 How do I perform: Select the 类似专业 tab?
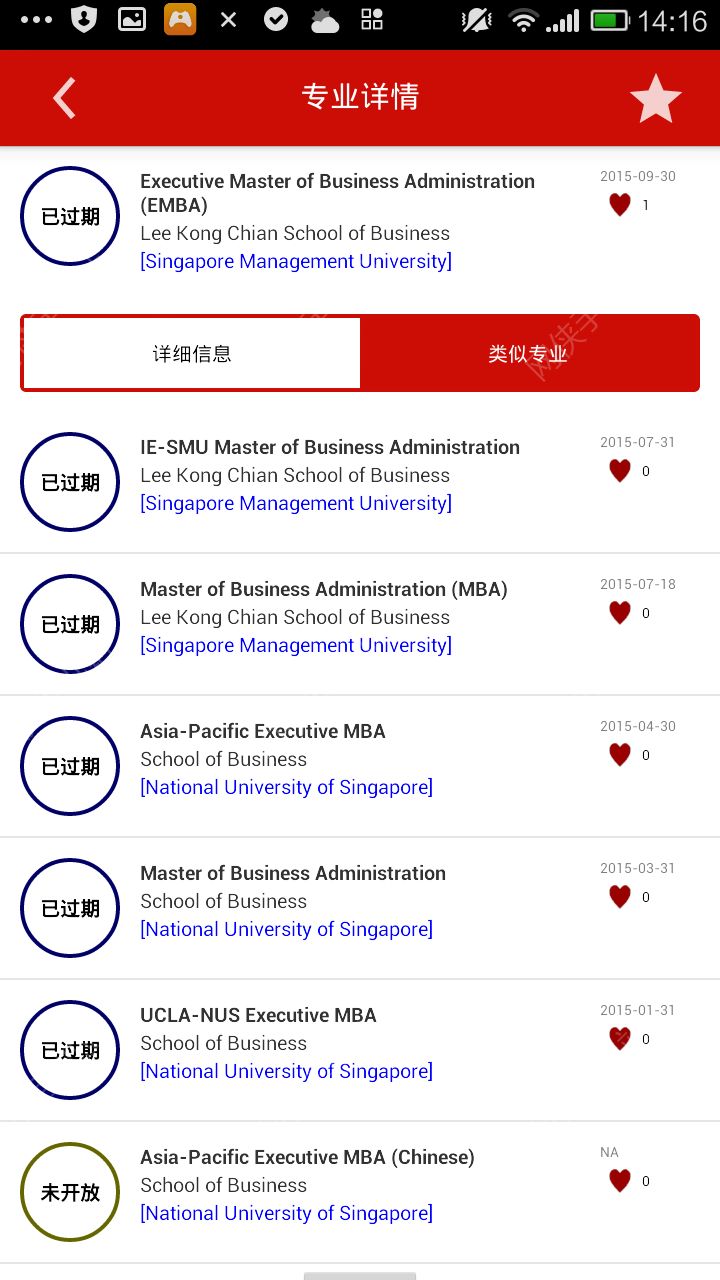pyautogui.click(x=528, y=353)
